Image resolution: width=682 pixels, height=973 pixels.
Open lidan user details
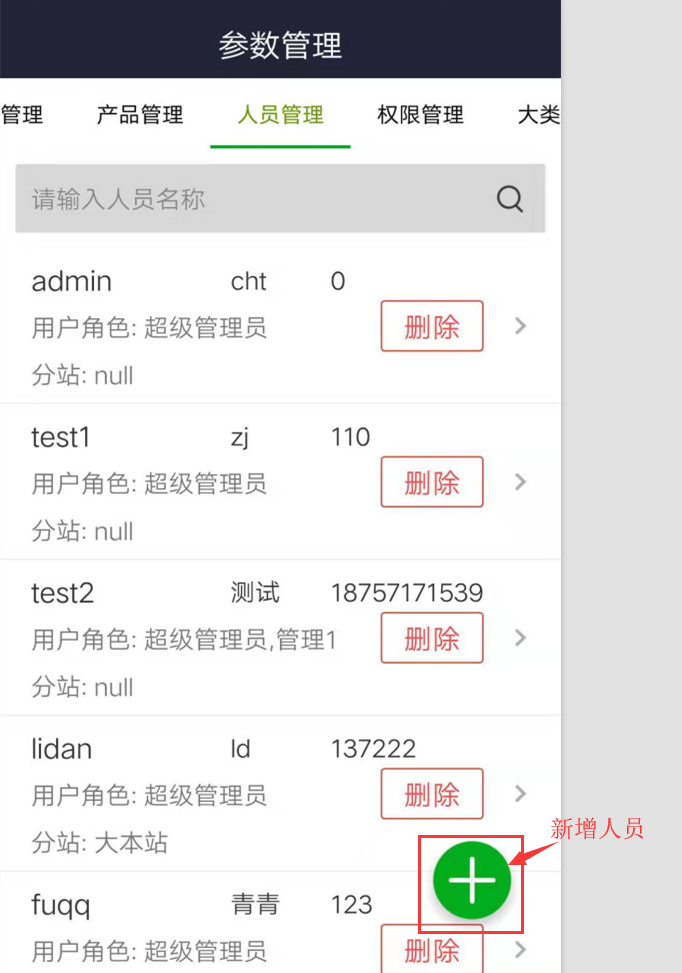520,794
